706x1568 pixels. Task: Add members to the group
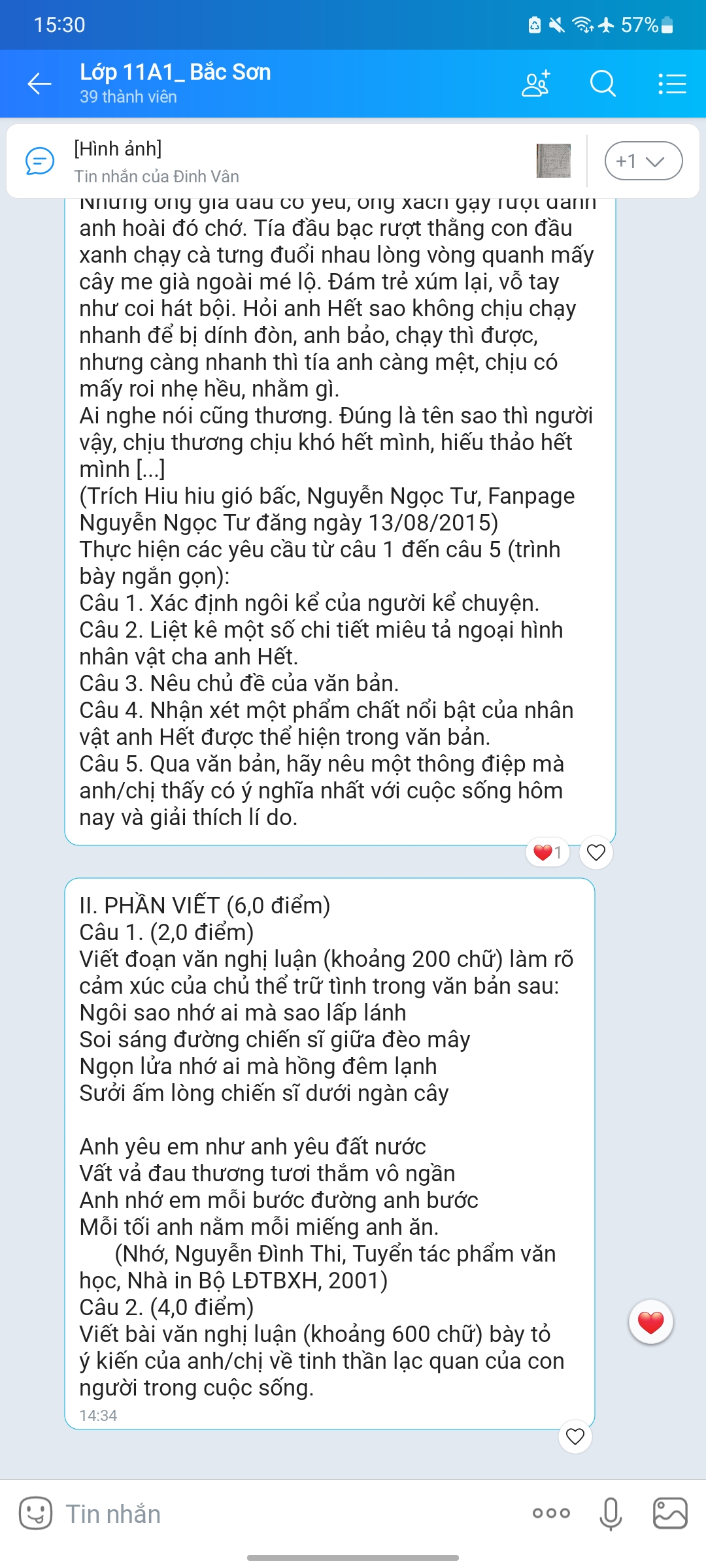(x=536, y=84)
